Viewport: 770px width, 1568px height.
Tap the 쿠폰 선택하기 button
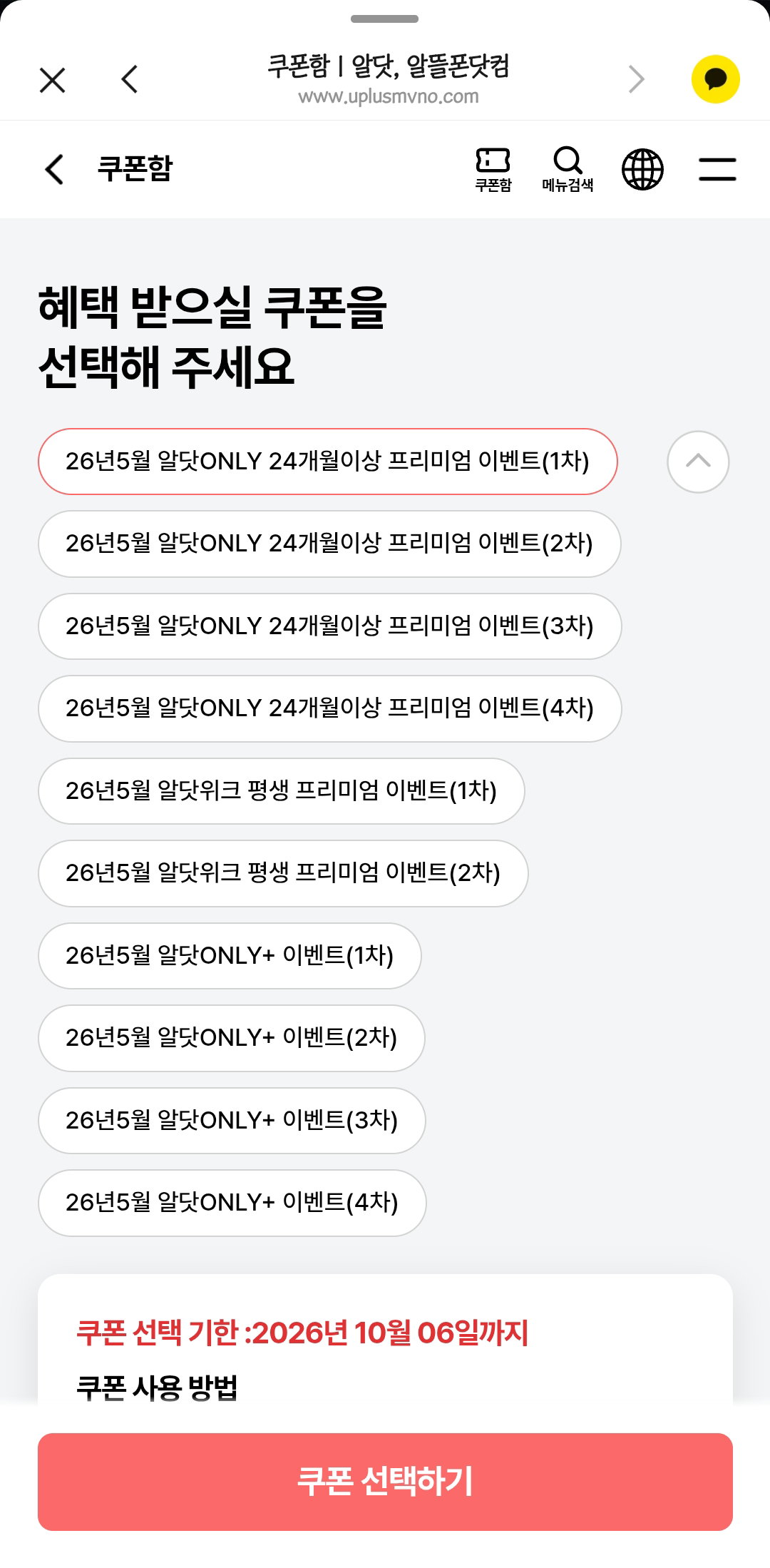[385, 1482]
